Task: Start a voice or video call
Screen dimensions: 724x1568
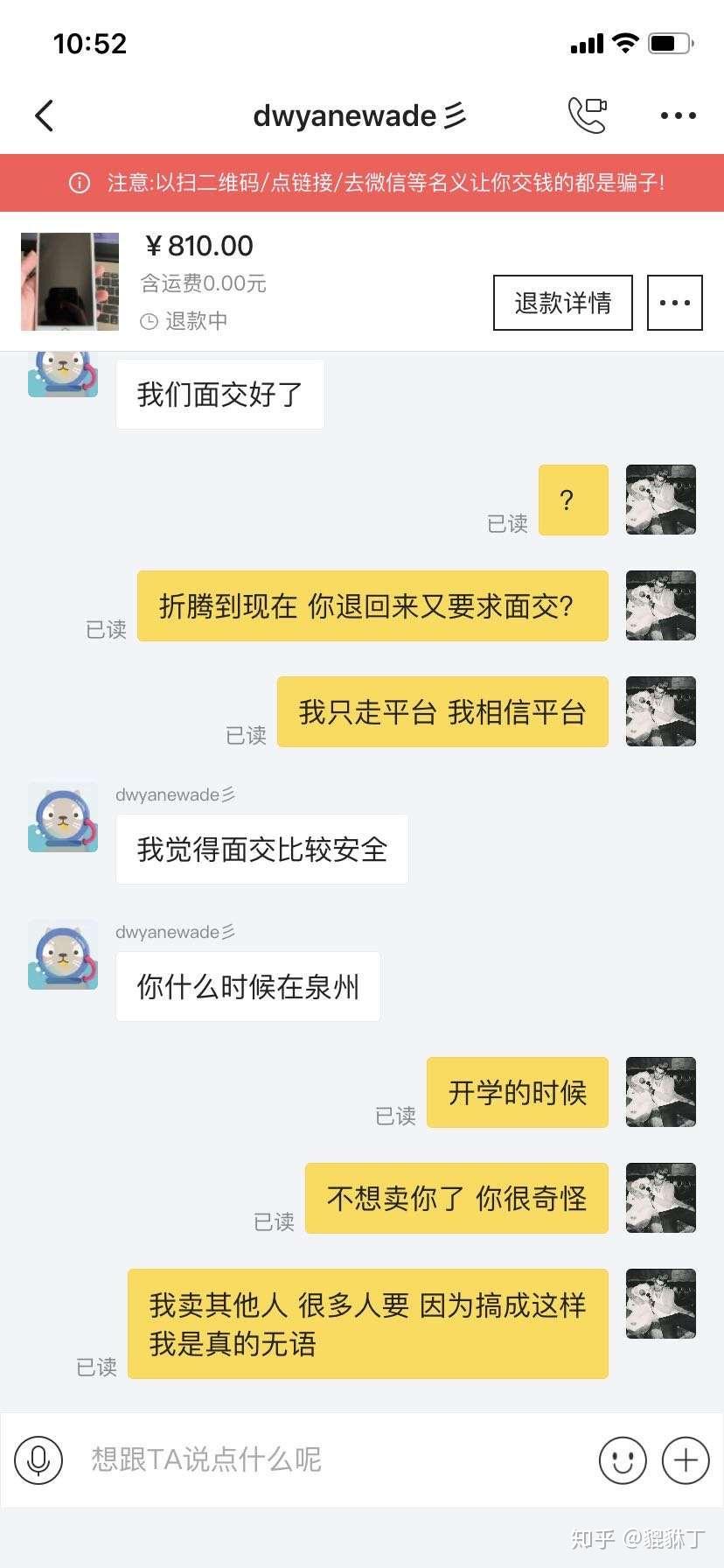Action: coord(587,115)
